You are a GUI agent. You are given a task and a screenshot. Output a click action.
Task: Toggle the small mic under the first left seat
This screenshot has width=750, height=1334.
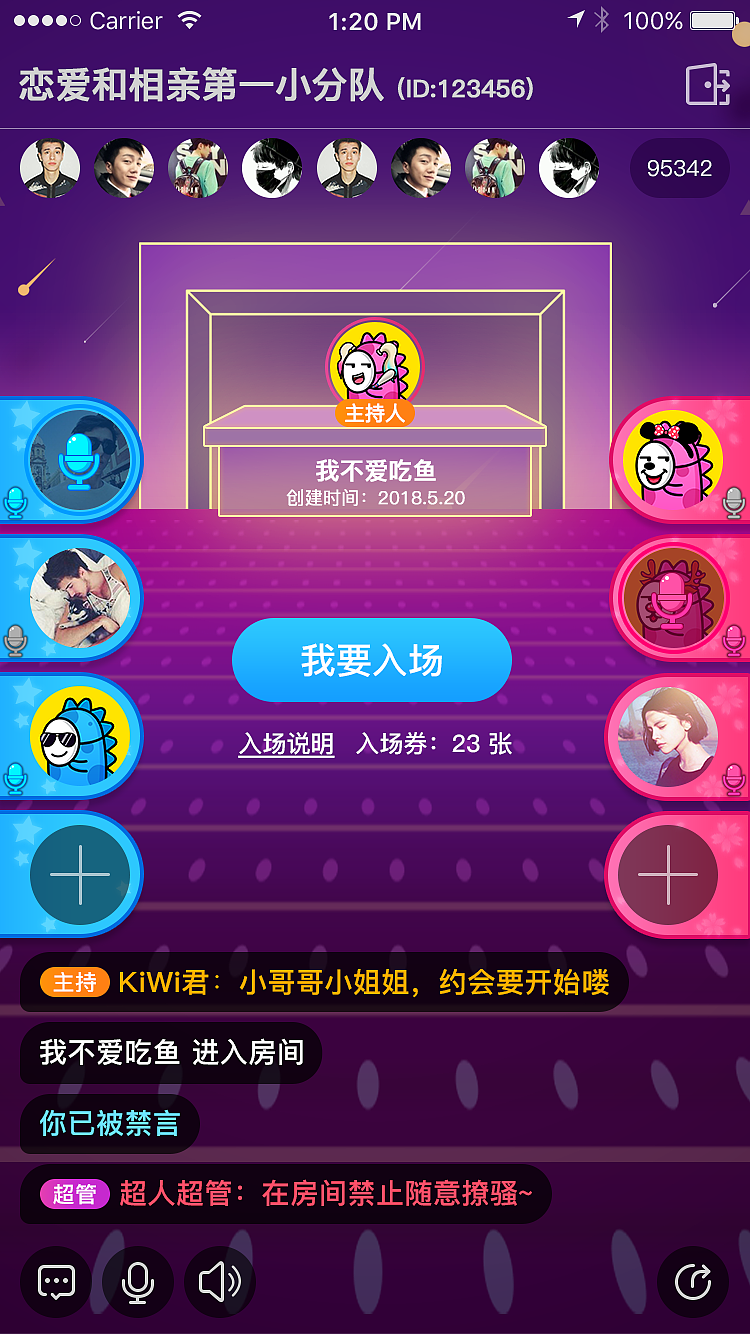[x=17, y=504]
